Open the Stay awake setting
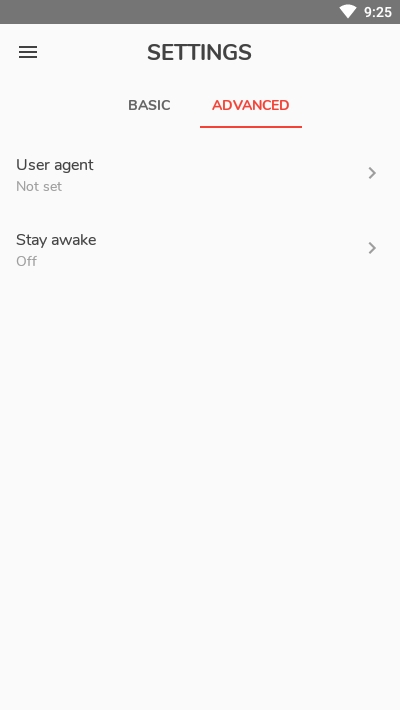The image size is (400, 710). coord(200,249)
